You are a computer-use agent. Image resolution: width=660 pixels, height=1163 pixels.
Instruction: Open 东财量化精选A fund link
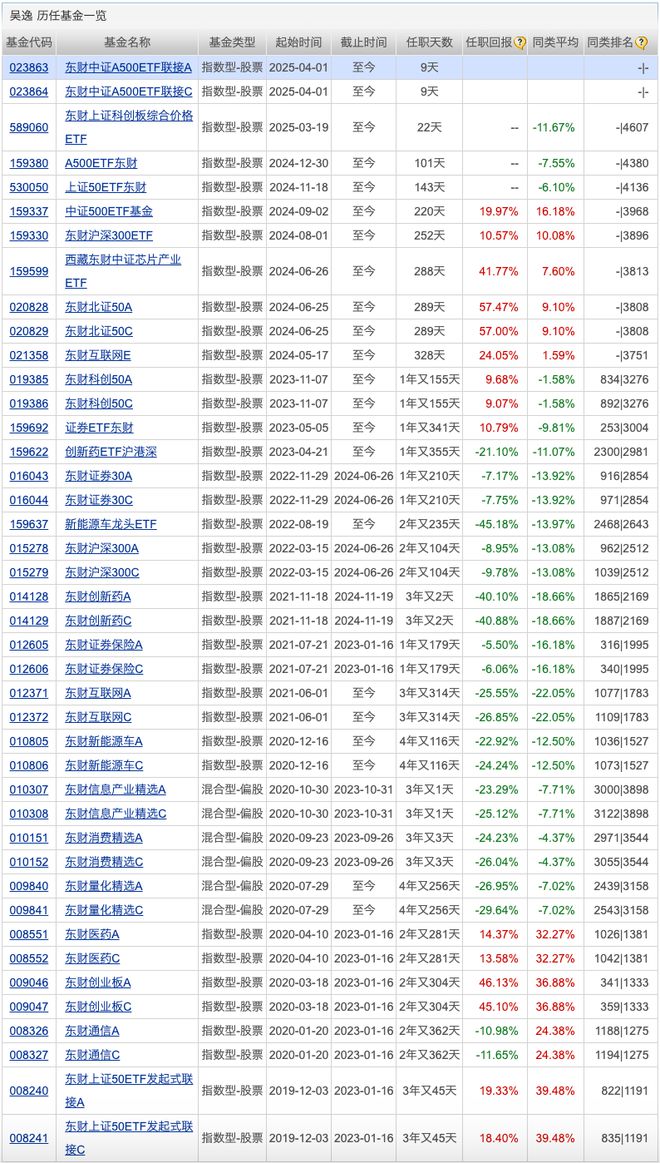pos(104,886)
